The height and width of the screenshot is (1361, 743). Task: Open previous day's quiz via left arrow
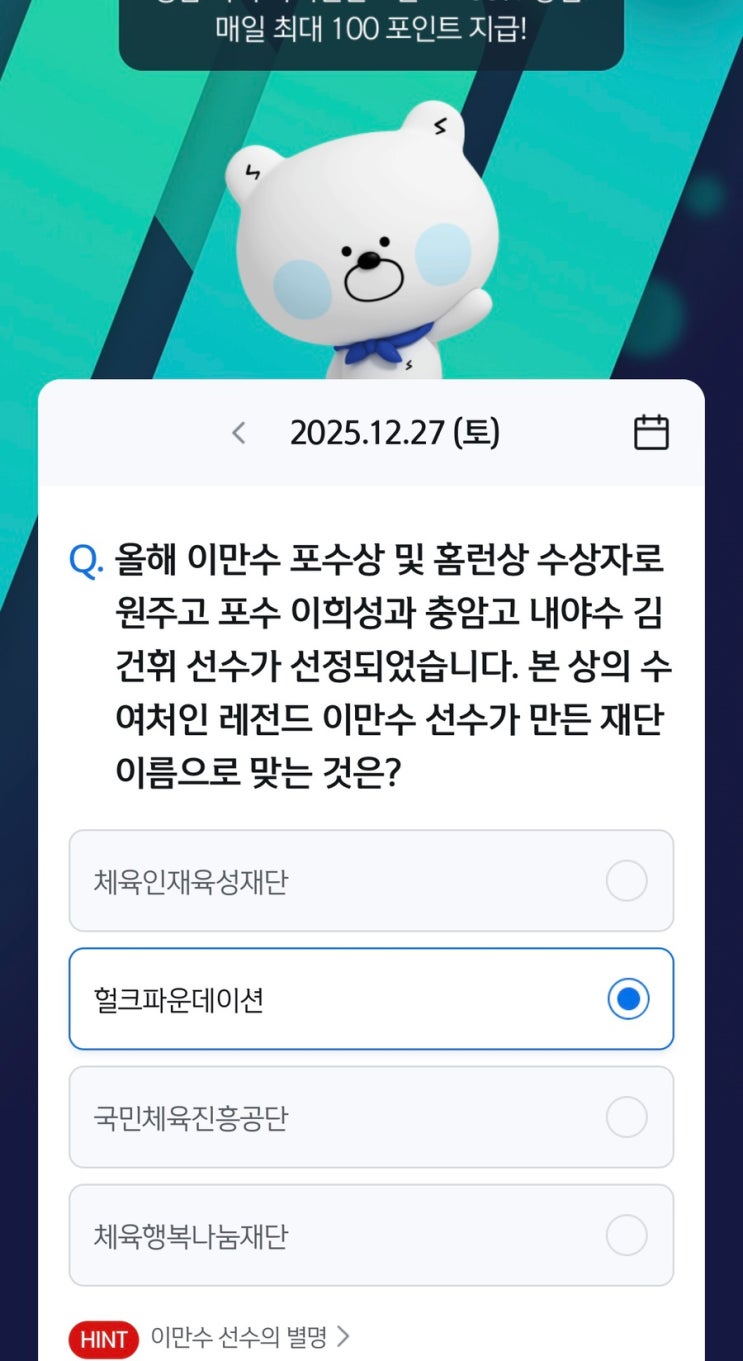238,431
